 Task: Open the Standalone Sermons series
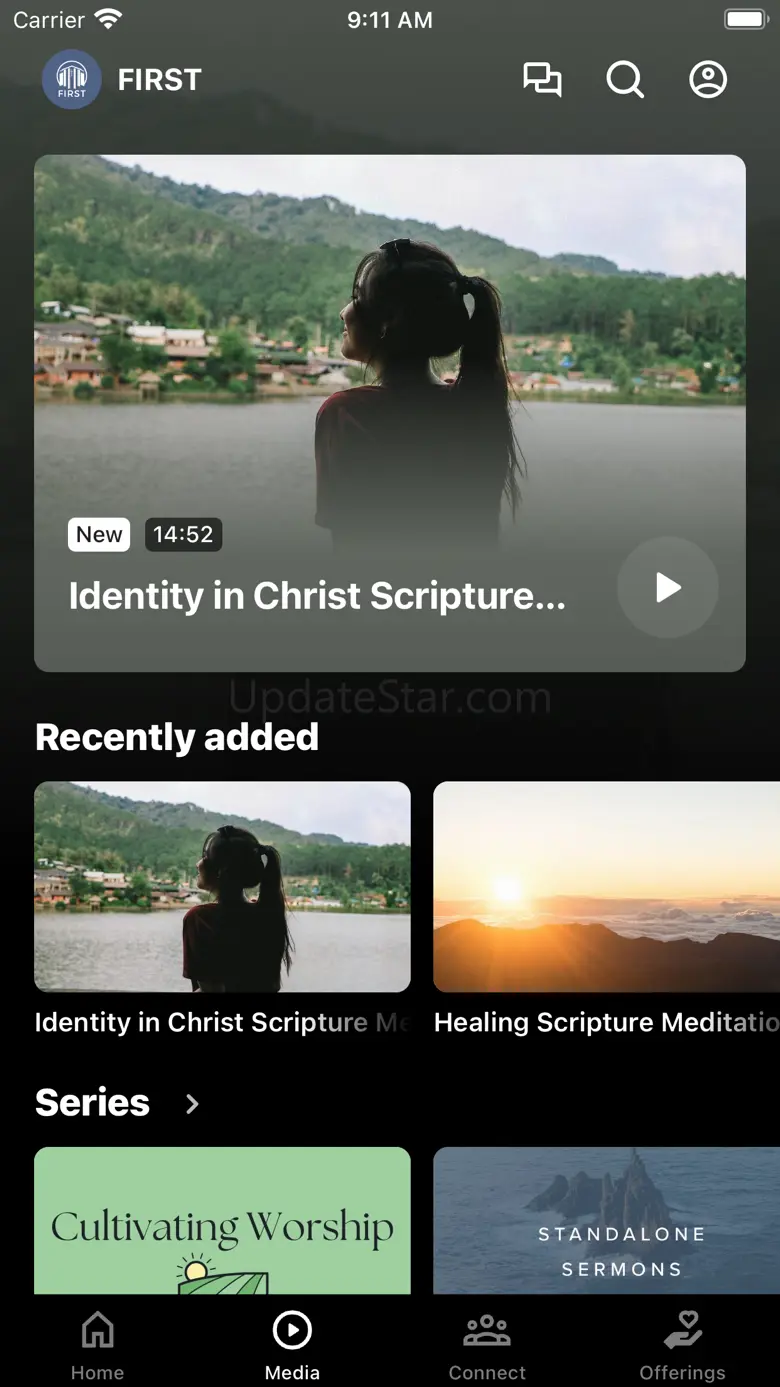coord(606,1220)
